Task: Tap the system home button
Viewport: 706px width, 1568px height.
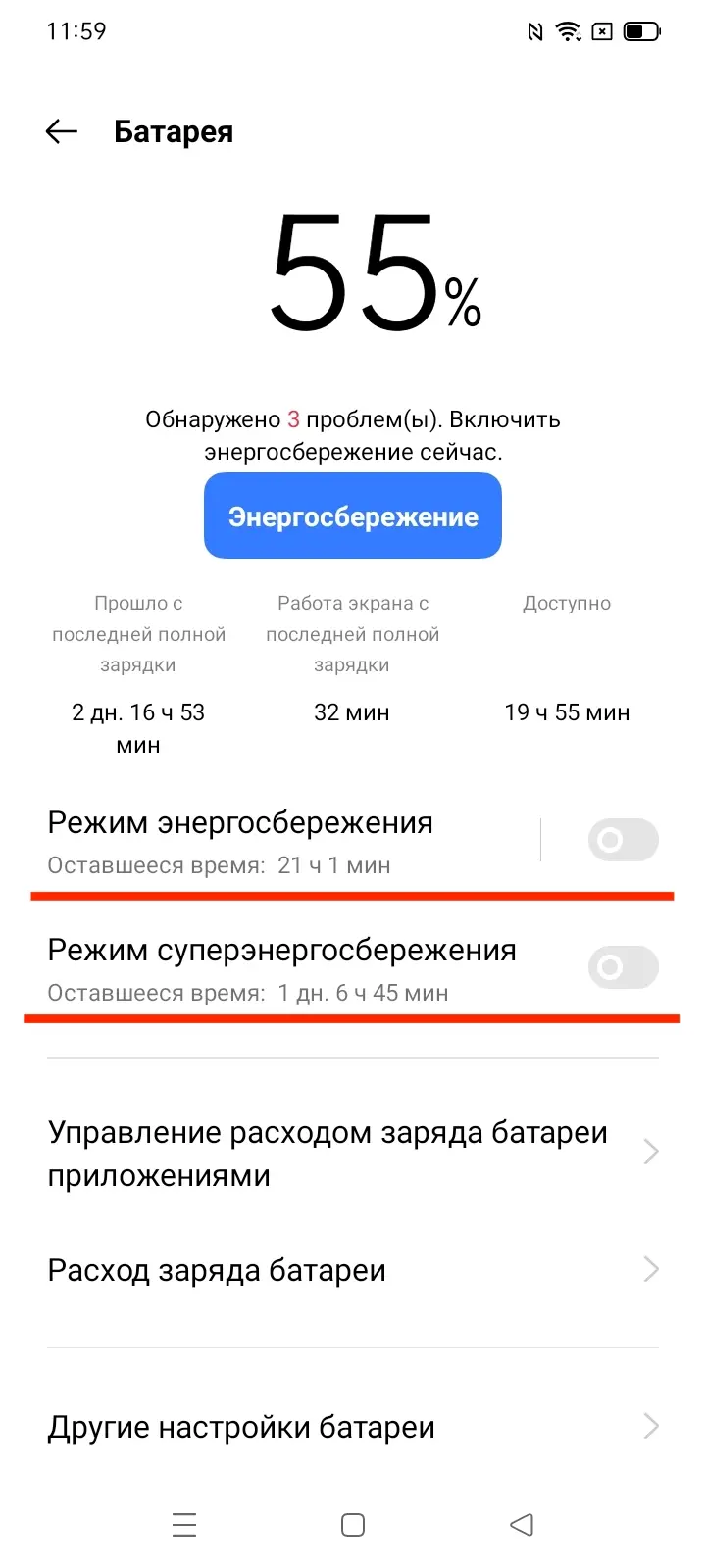Action: click(x=353, y=1524)
